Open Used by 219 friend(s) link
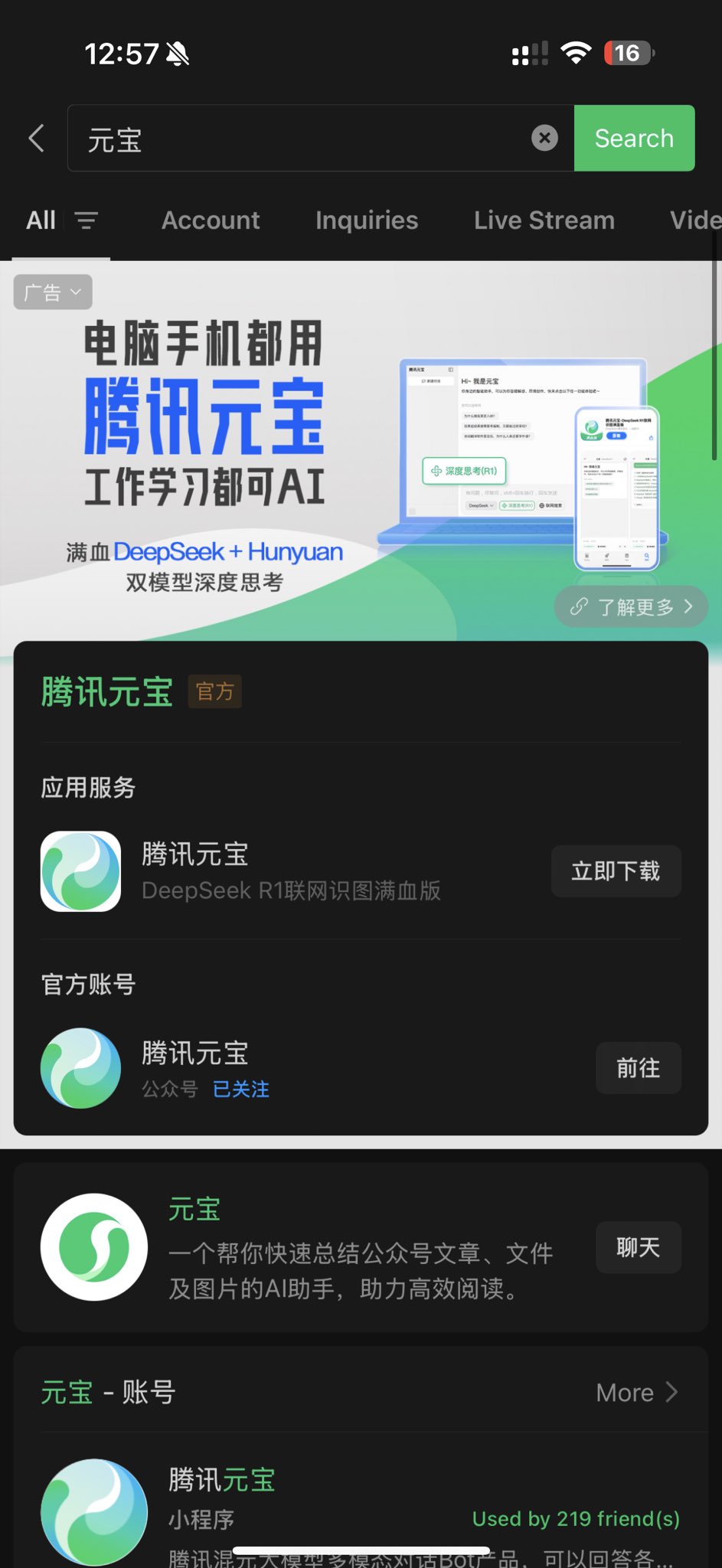Image resolution: width=722 pixels, height=1568 pixels. 575,1518
